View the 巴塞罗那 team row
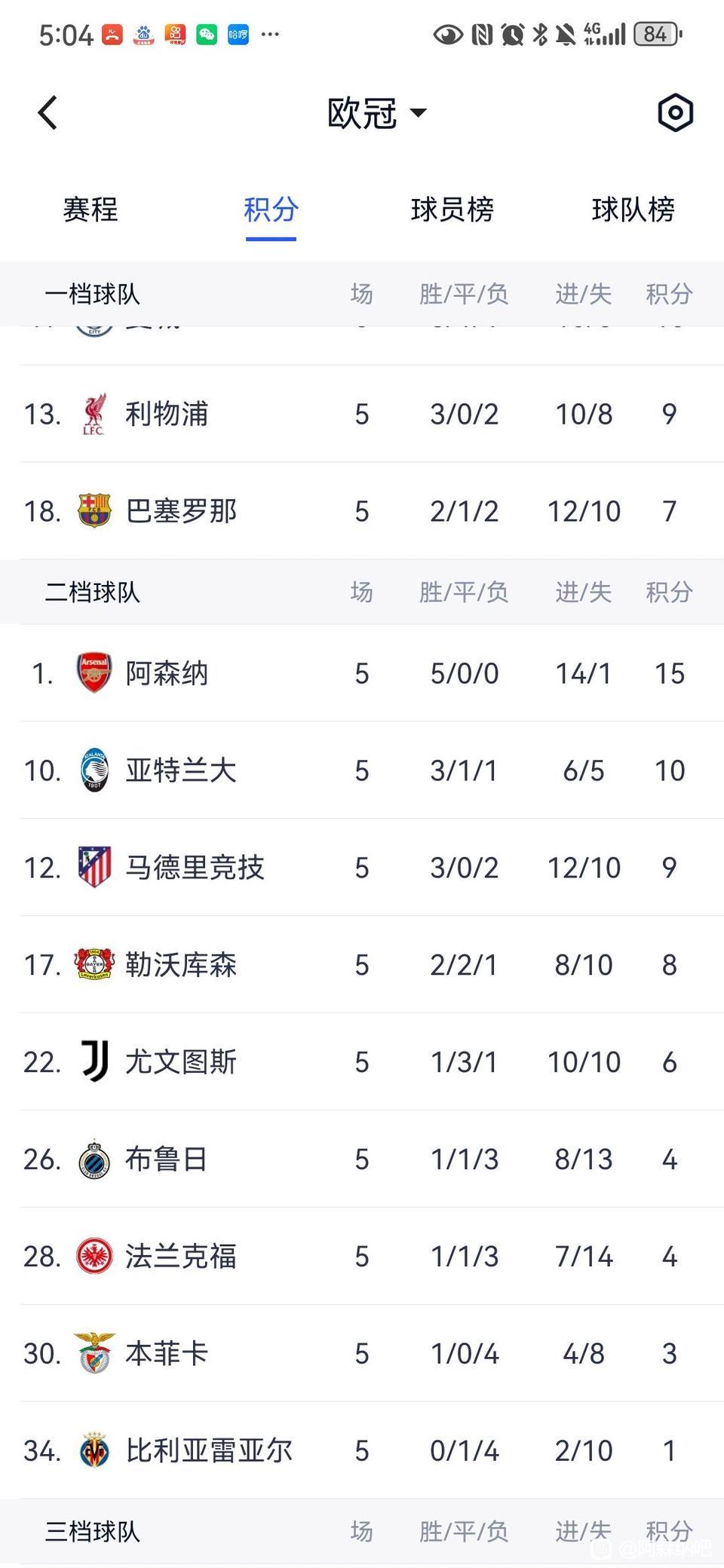Image resolution: width=724 pixels, height=1568 pixels. pyautogui.click(x=181, y=511)
